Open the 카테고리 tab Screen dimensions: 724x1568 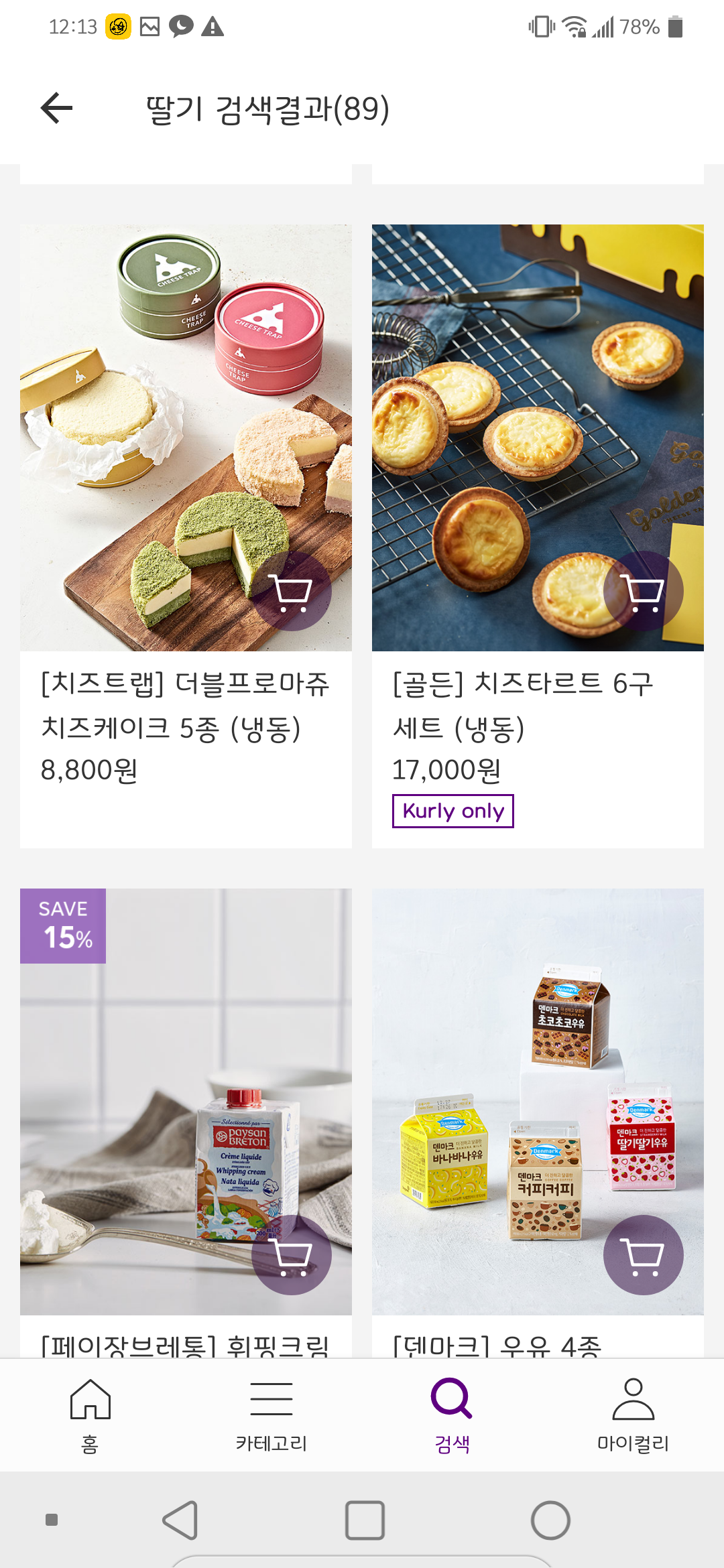point(271,1415)
